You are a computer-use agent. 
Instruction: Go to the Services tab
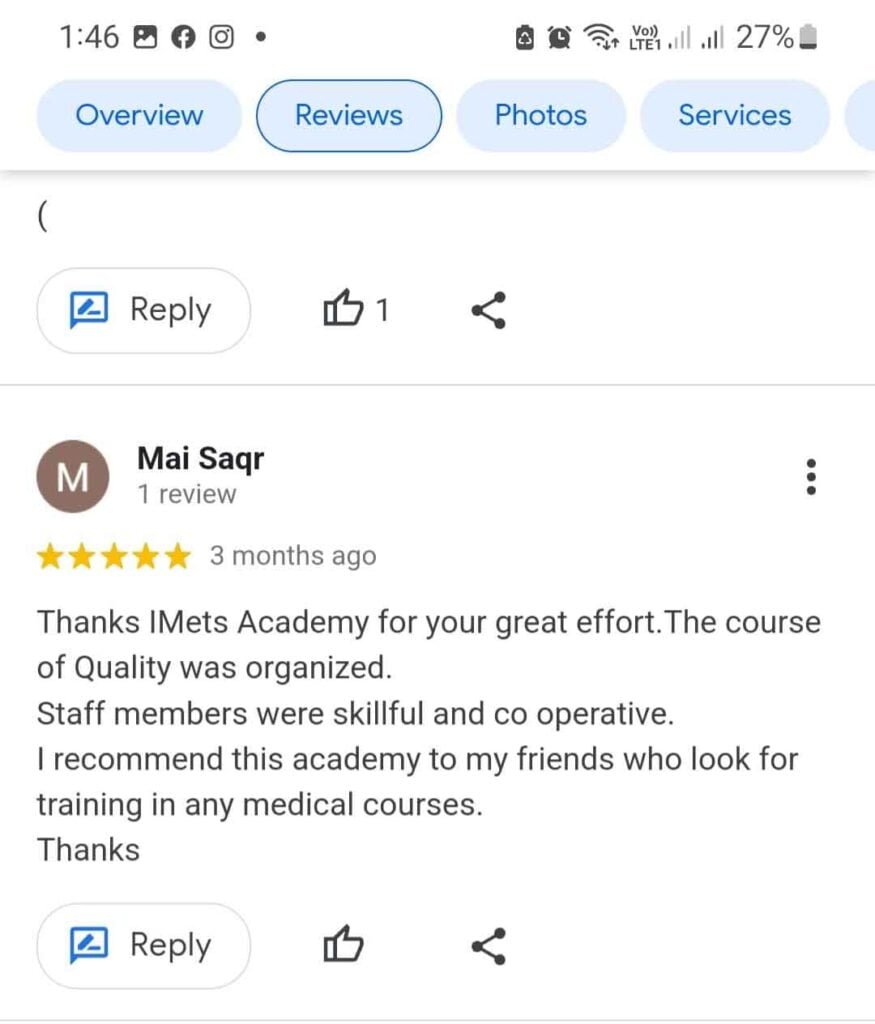pyautogui.click(x=734, y=116)
